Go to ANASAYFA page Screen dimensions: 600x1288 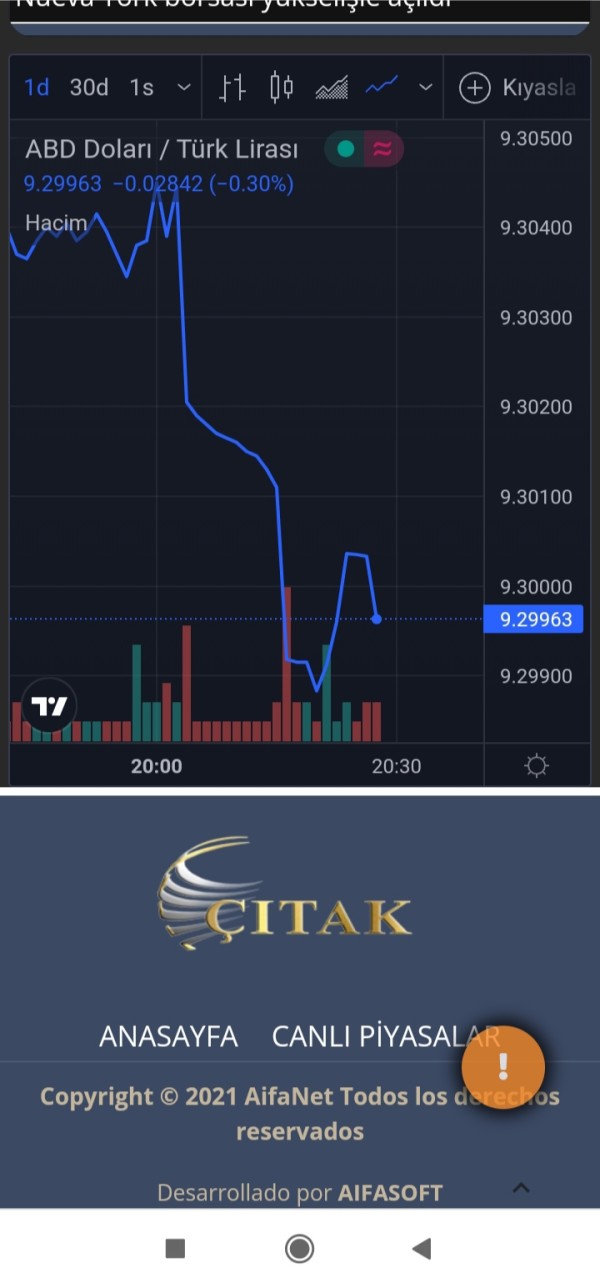pos(168,1036)
